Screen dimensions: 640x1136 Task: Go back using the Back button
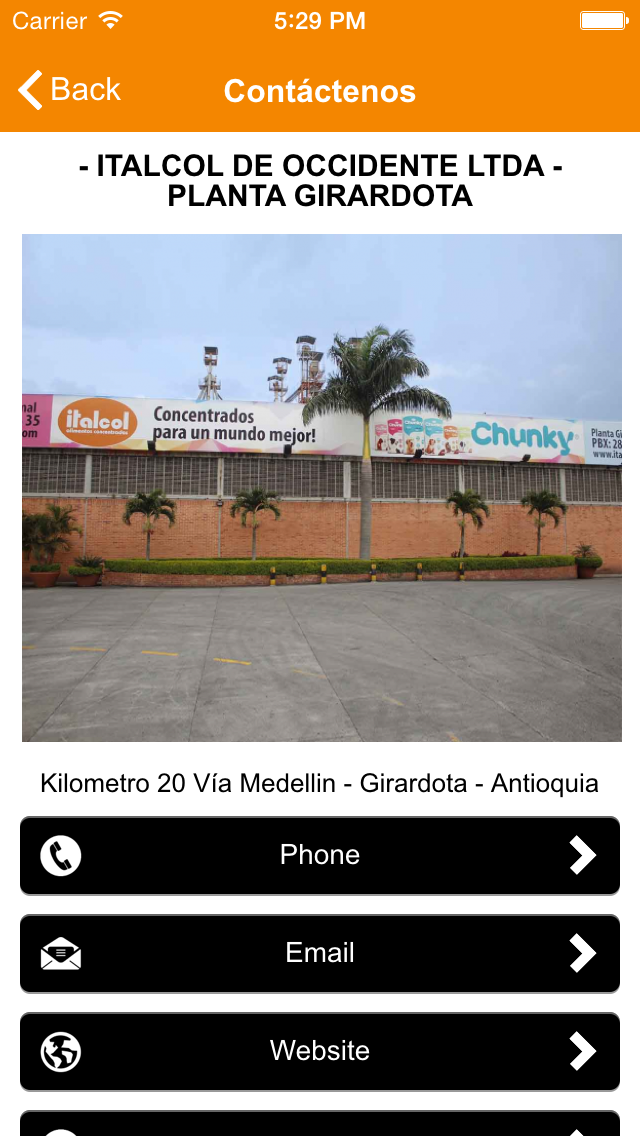click(x=69, y=90)
